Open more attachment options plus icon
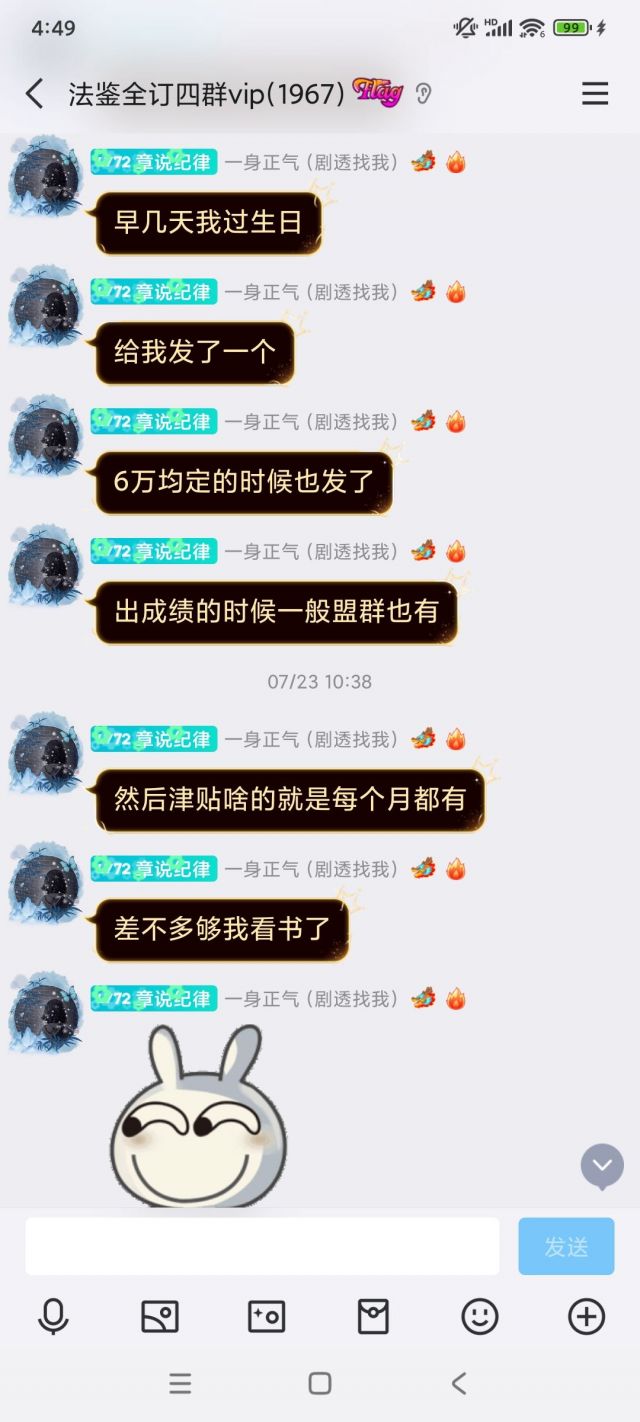Viewport: 640px width, 1422px height. pyautogui.click(x=586, y=1316)
